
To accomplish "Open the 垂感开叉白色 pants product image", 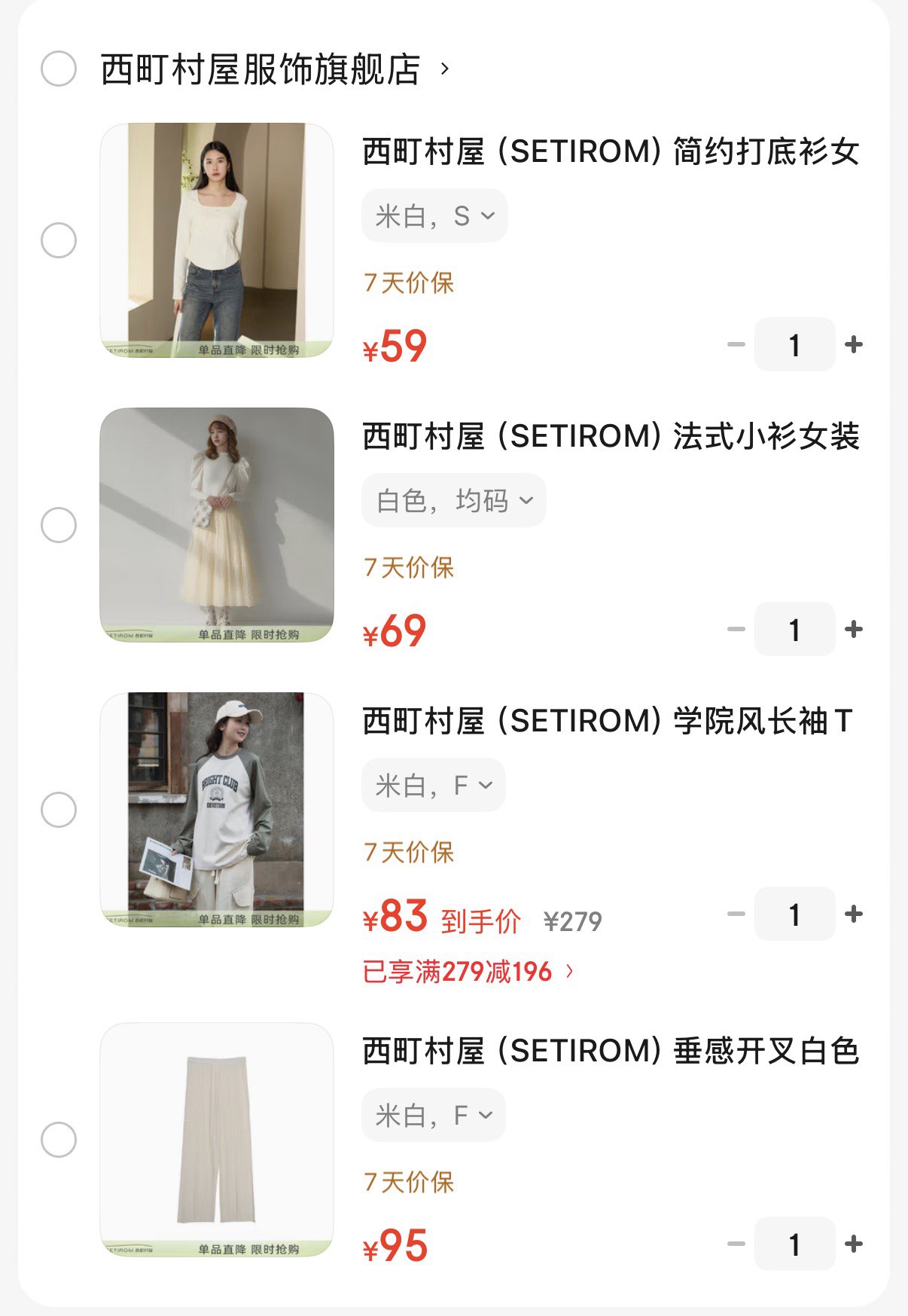I will pyautogui.click(x=217, y=1140).
